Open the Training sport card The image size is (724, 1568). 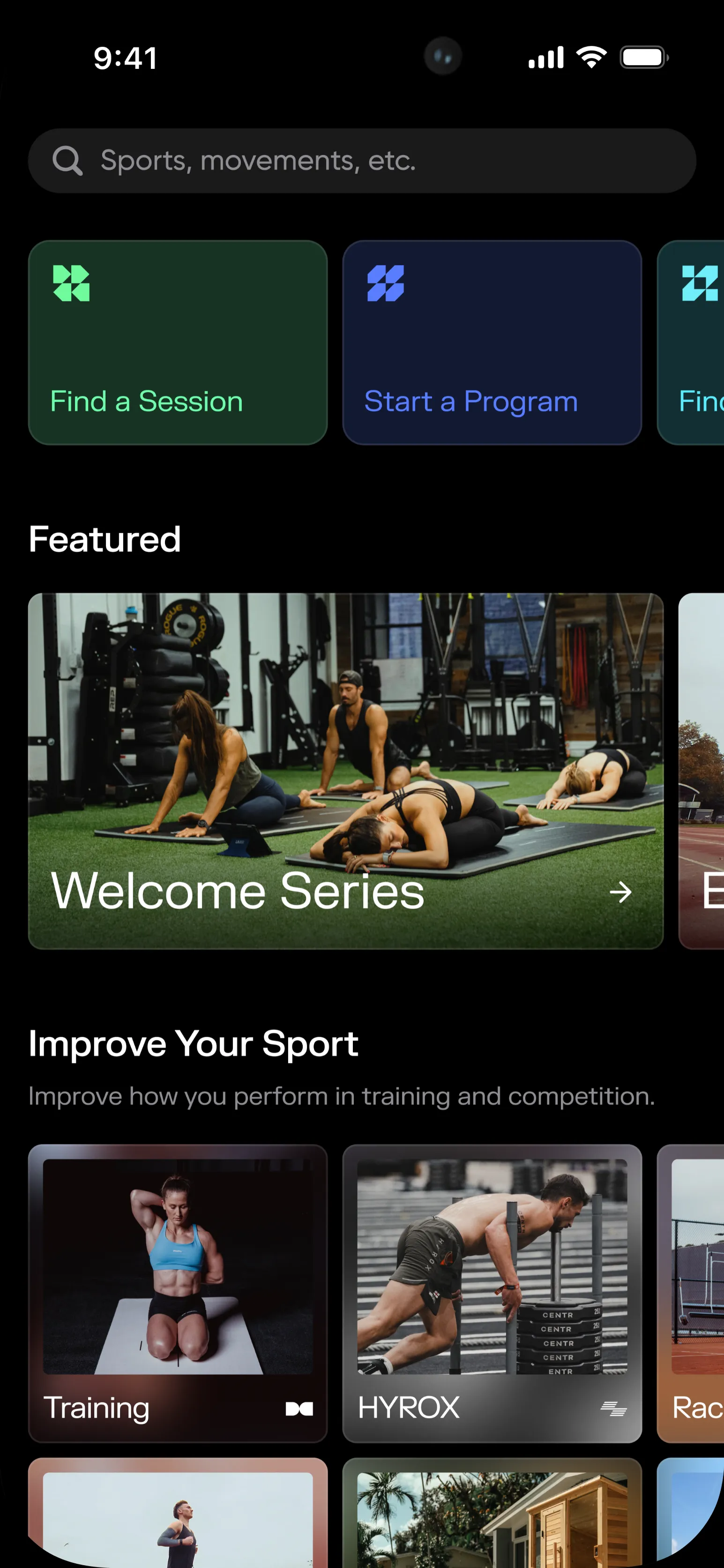(178, 1293)
